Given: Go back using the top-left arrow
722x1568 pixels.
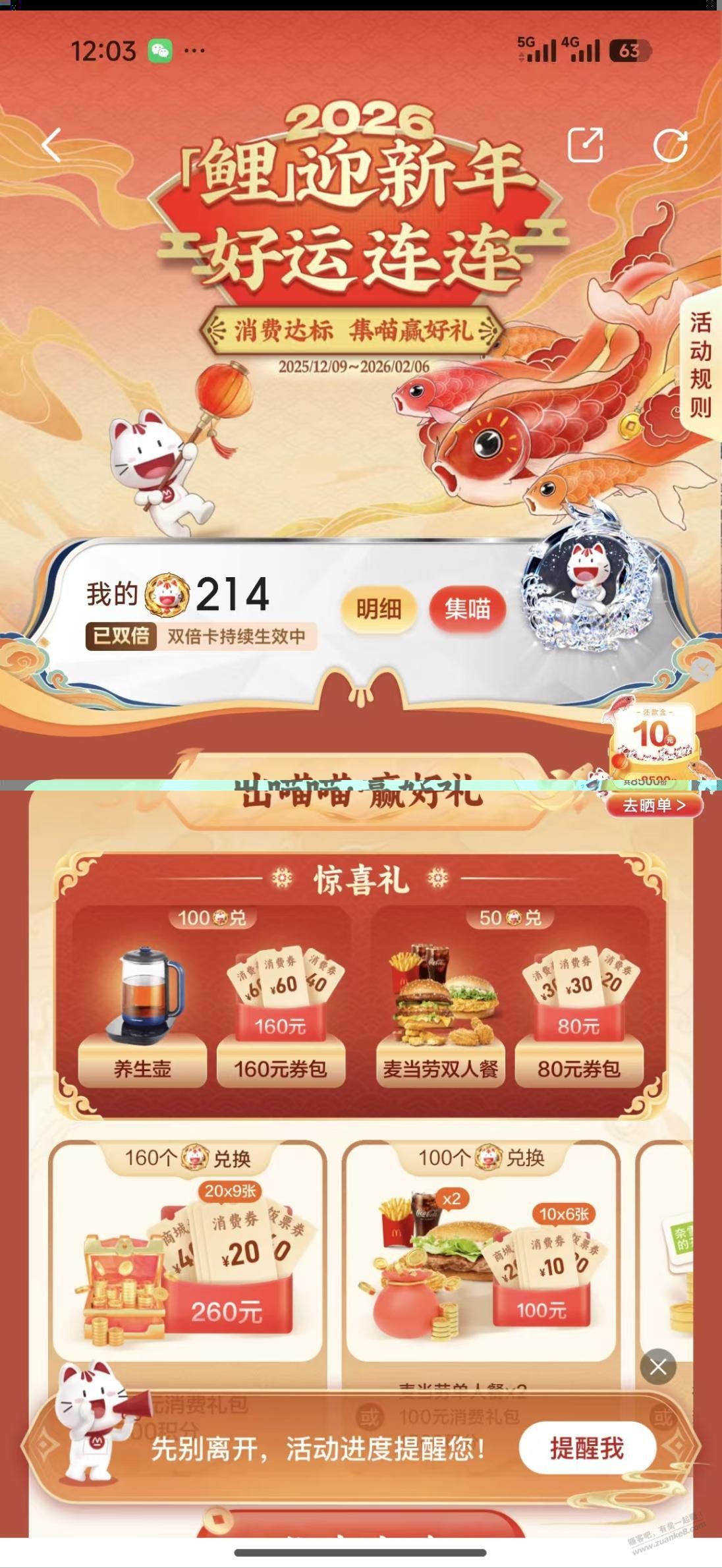Looking at the screenshot, I should click(52, 145).
